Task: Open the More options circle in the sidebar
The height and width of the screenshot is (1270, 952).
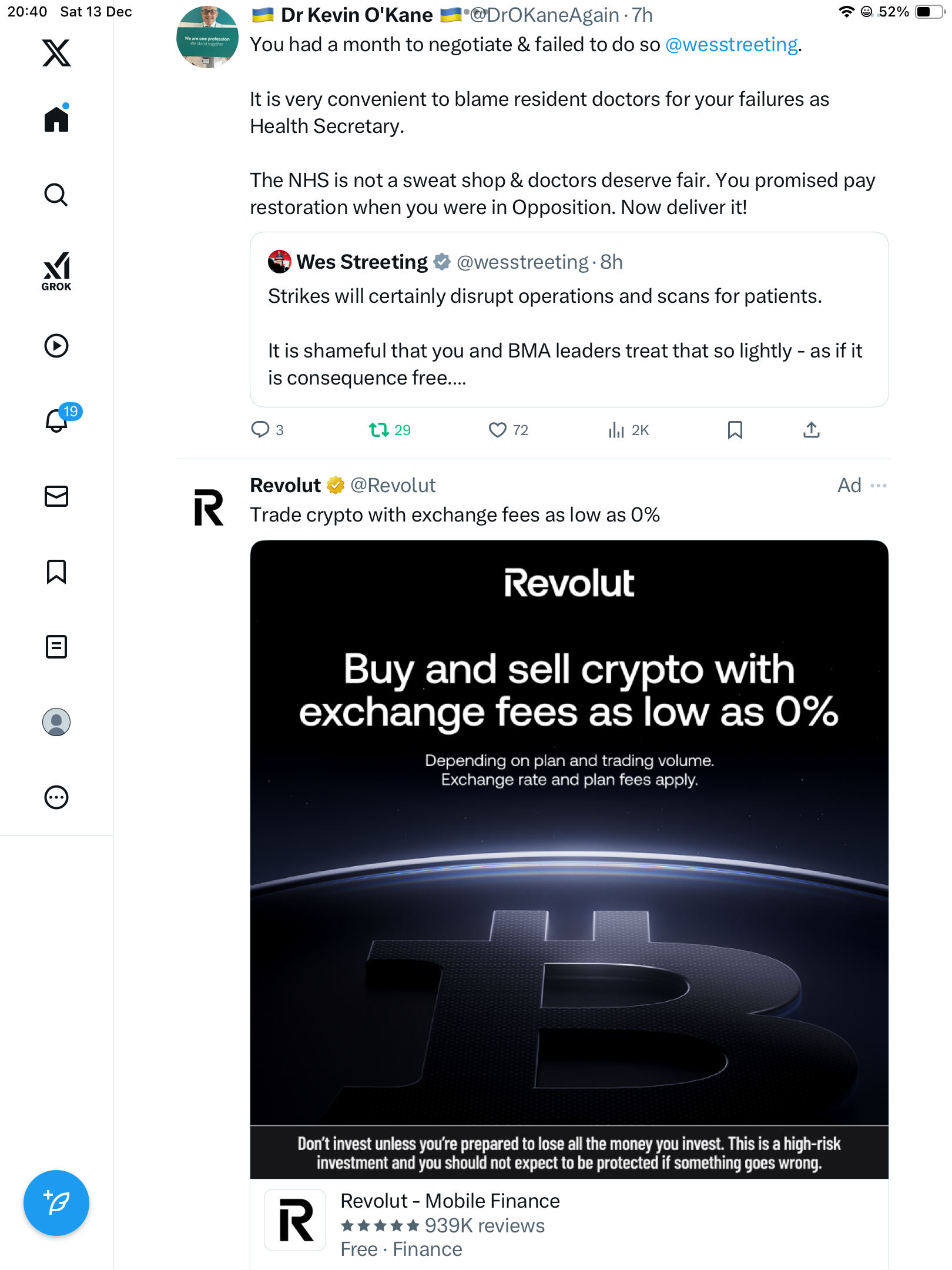Action: point(56,797)
